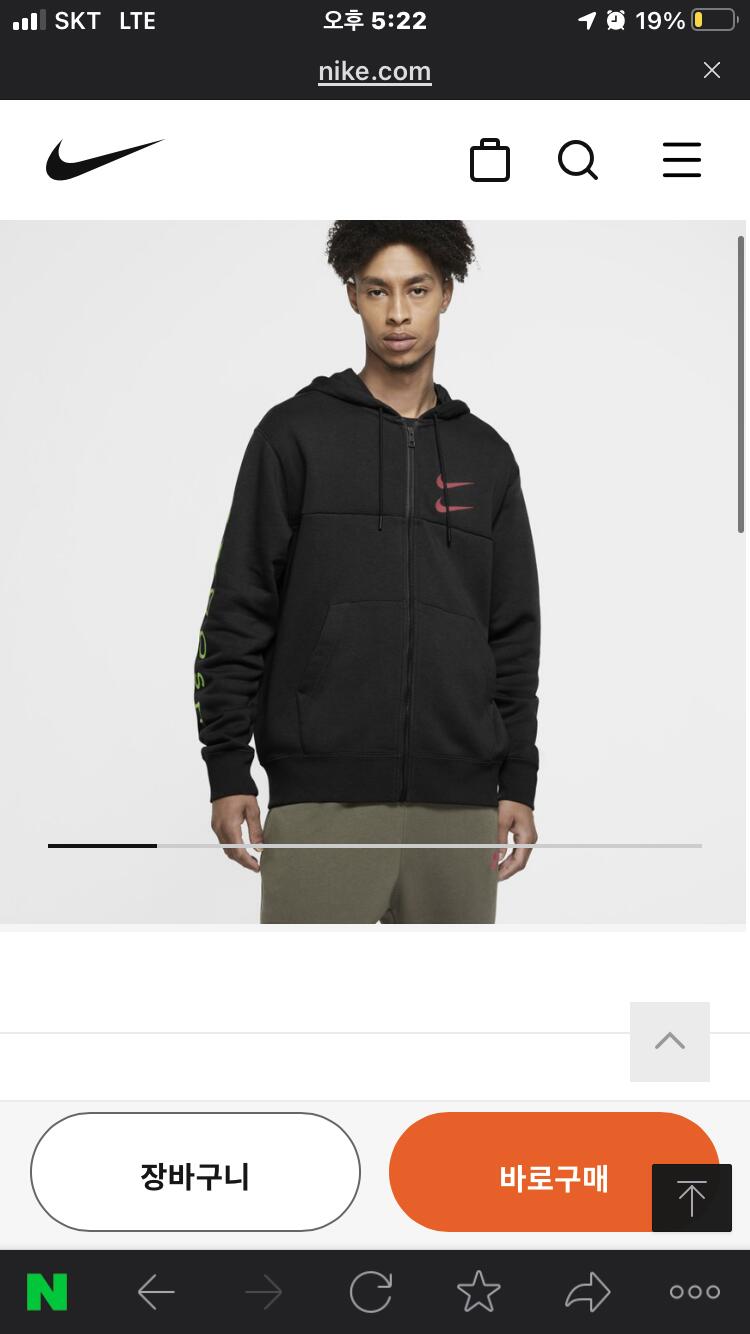Add item with the 장바구니 button
The height and width of the screenshot is (1334, 750).
coord(195,1172)
